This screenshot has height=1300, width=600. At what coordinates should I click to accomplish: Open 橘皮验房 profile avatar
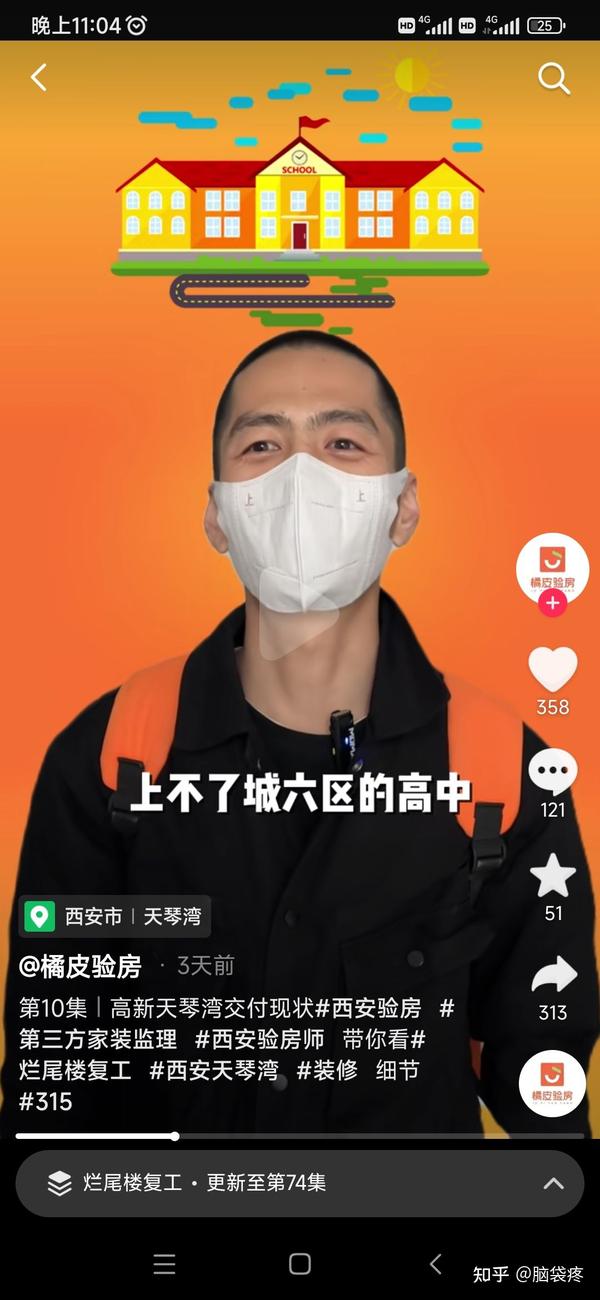(552, 565)
